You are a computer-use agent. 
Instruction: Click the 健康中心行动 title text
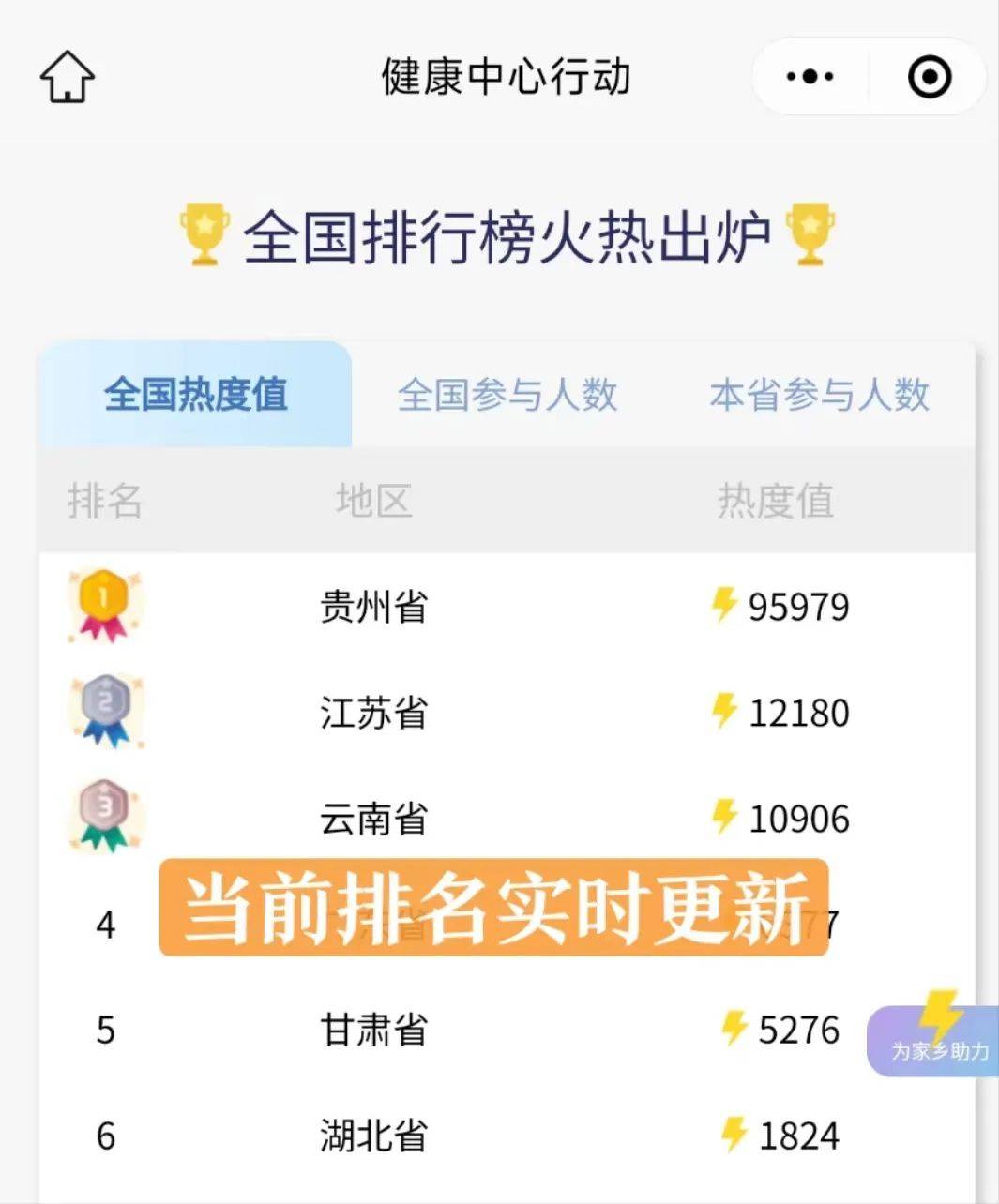point(507,78)
